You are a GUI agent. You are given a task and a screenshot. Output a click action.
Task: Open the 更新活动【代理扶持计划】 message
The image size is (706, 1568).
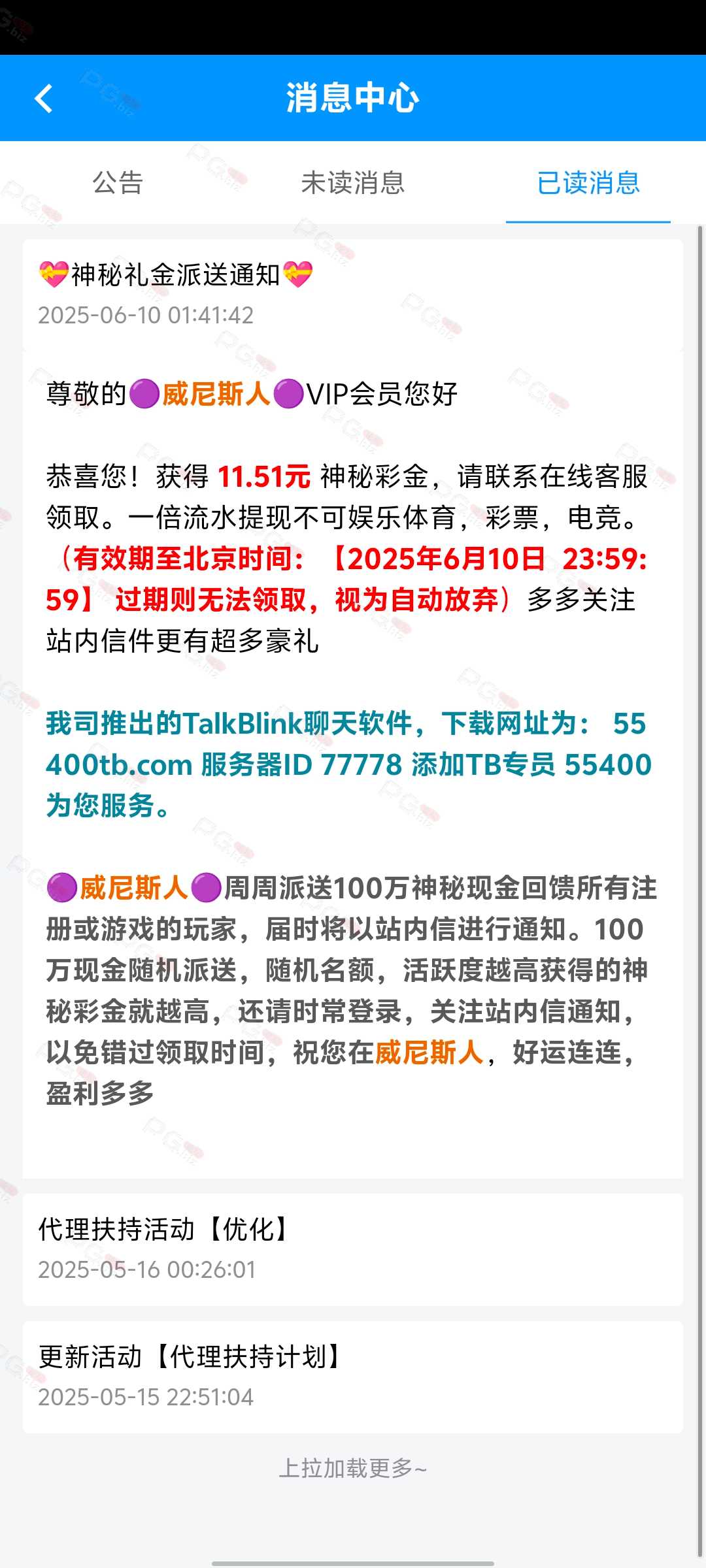353,1377
